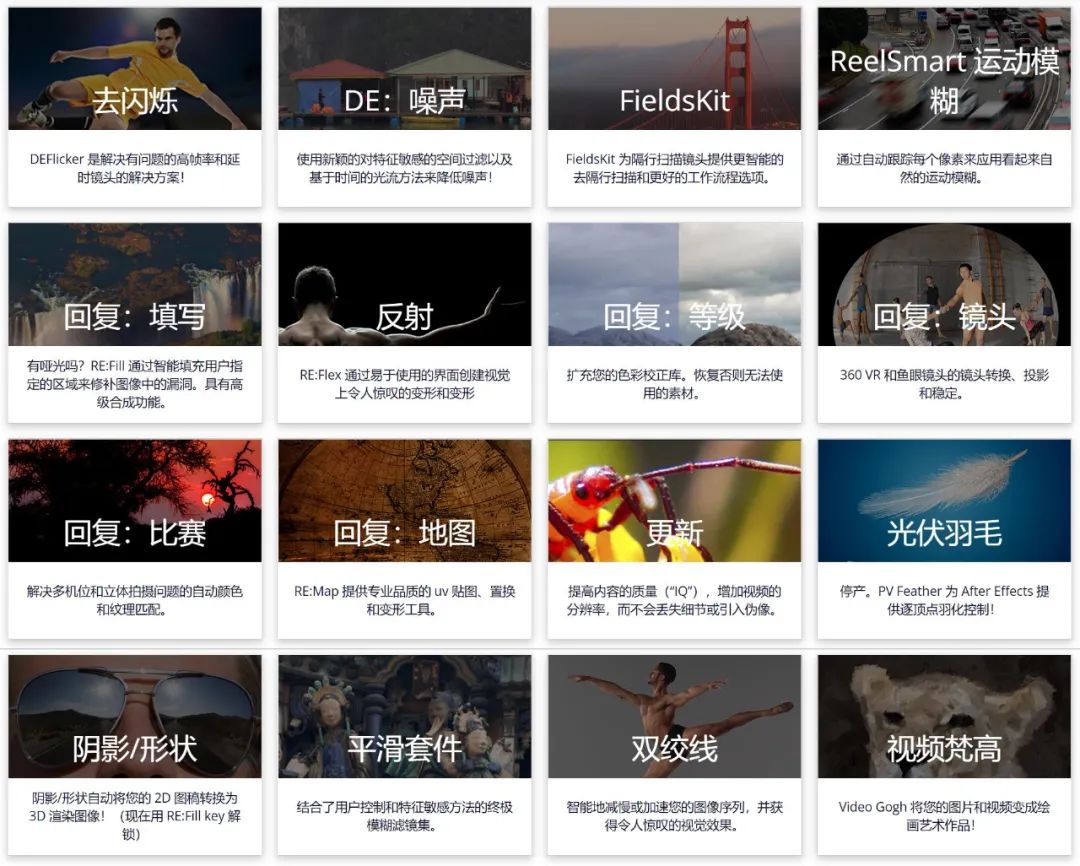
Task: Select the 双绞线 retiming card
Action: [674, 748]
